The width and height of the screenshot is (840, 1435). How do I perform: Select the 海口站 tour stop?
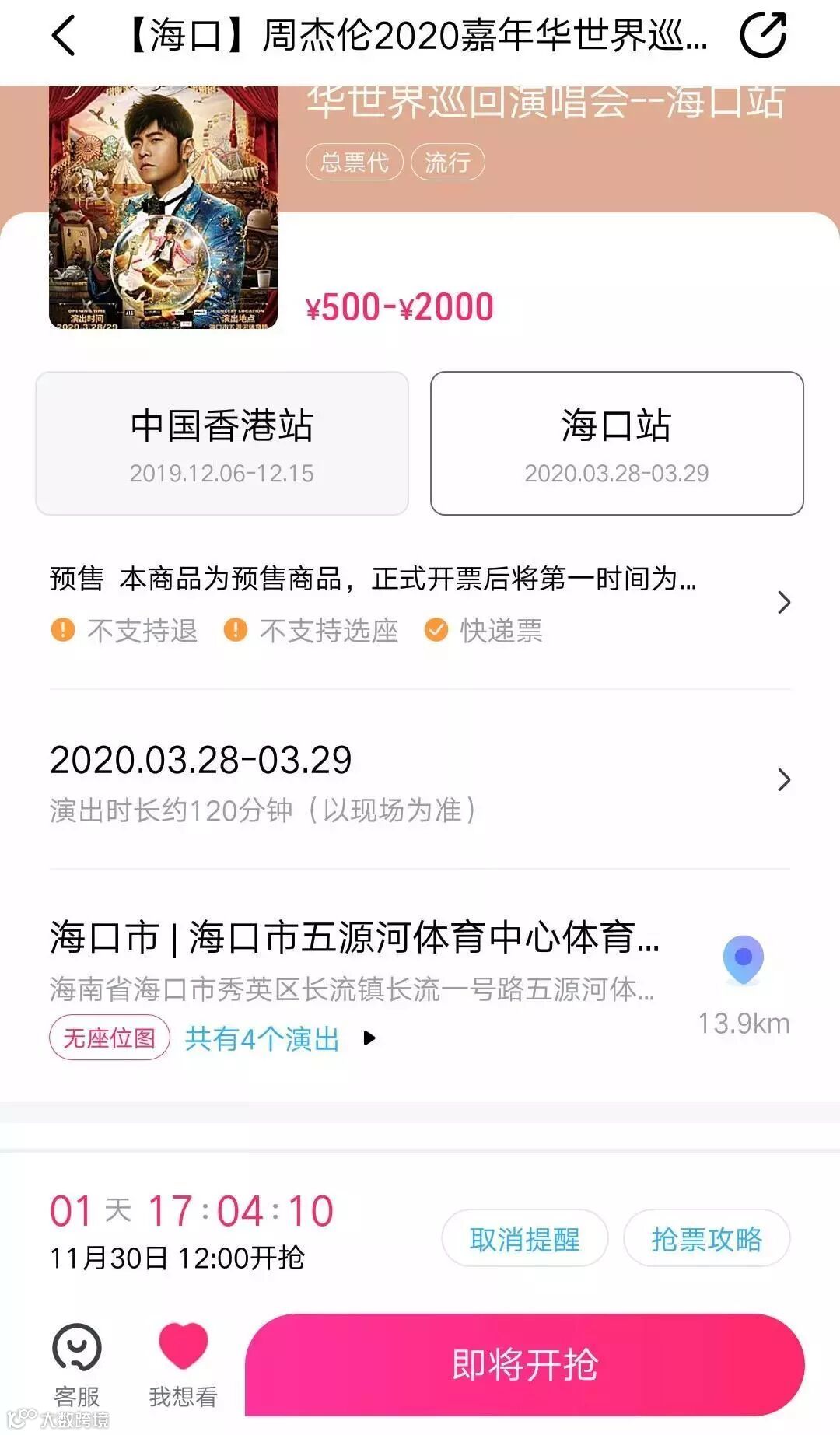point(616,443)
